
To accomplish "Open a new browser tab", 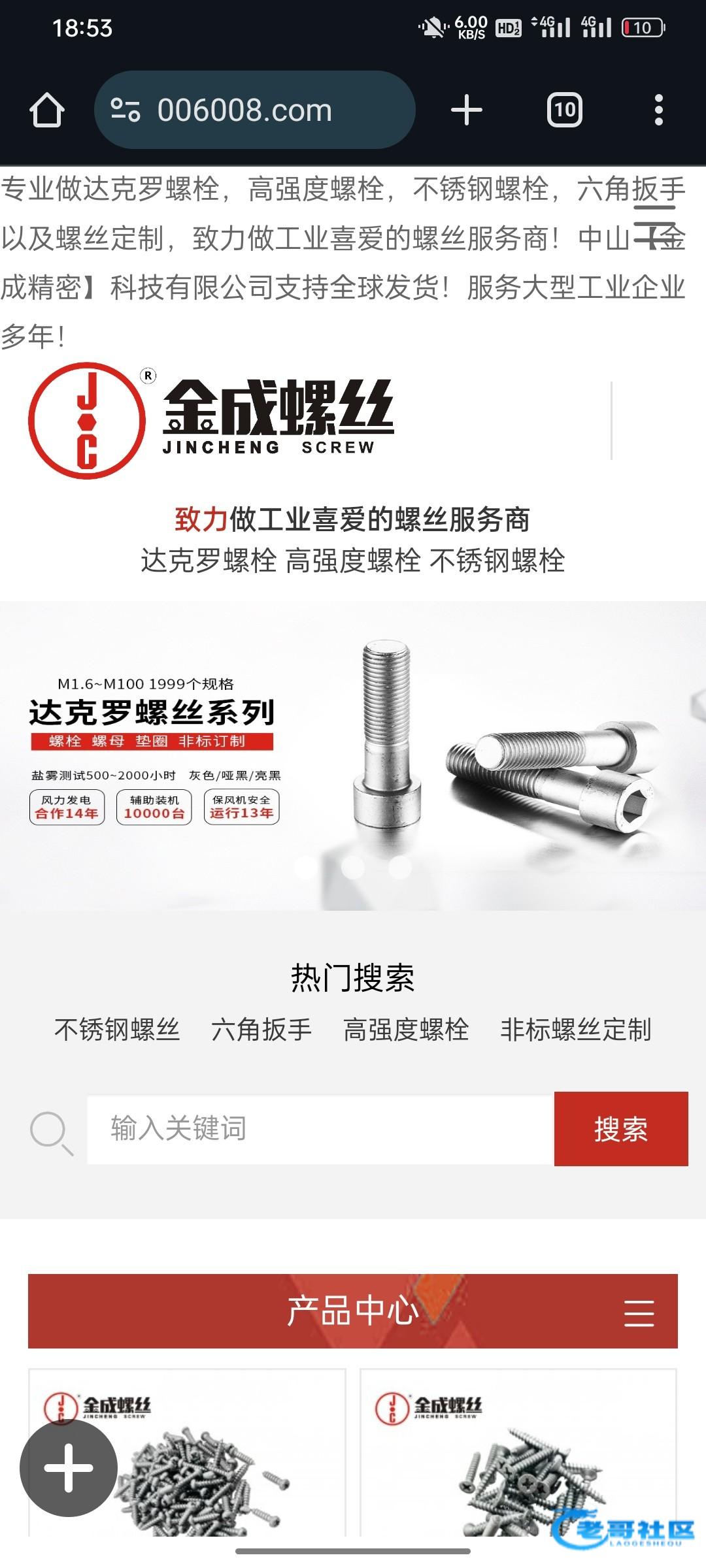I will click(467, 110).
